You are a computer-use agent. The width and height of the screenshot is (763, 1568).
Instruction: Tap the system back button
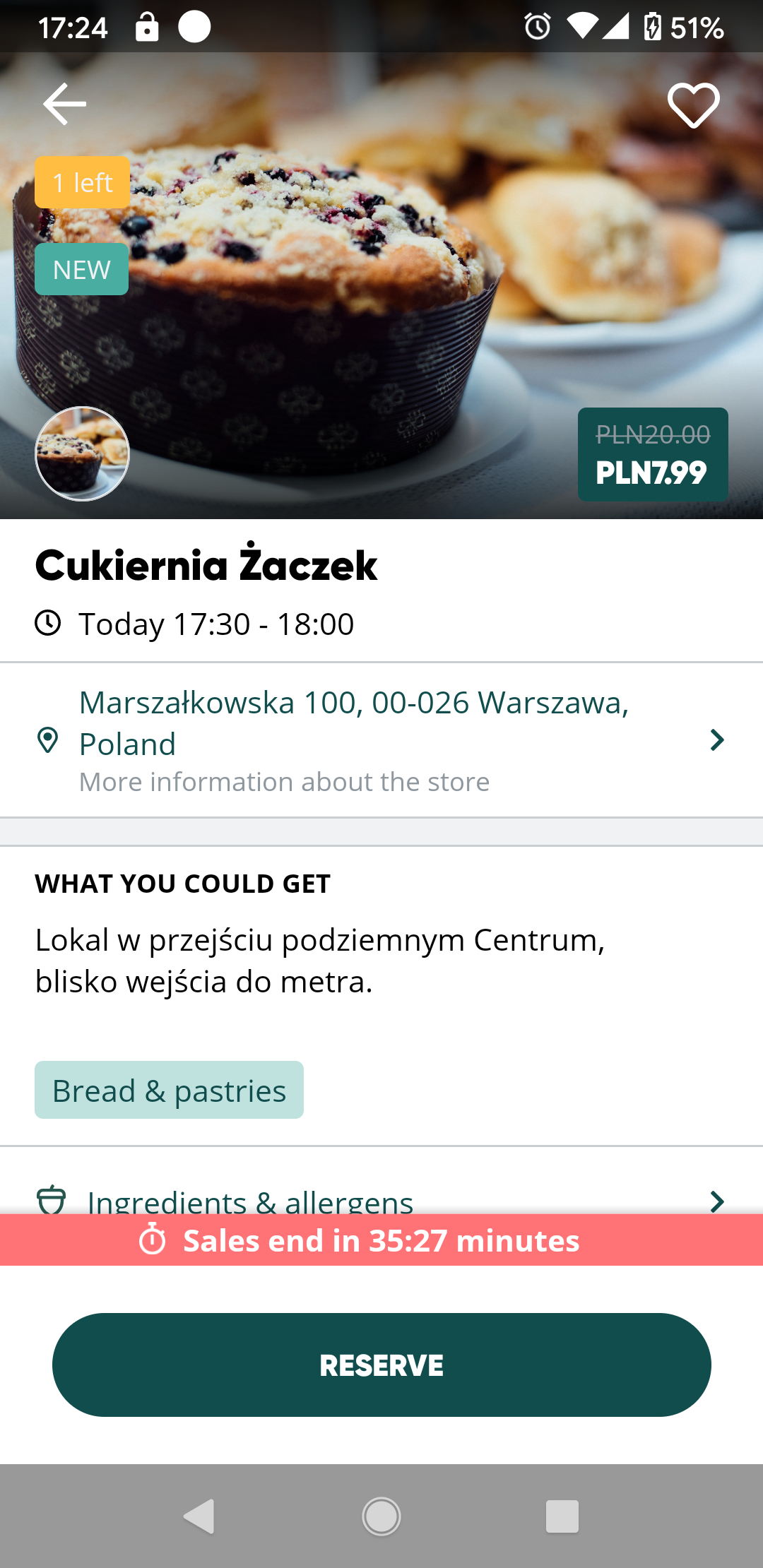(x=199, y=1516)
